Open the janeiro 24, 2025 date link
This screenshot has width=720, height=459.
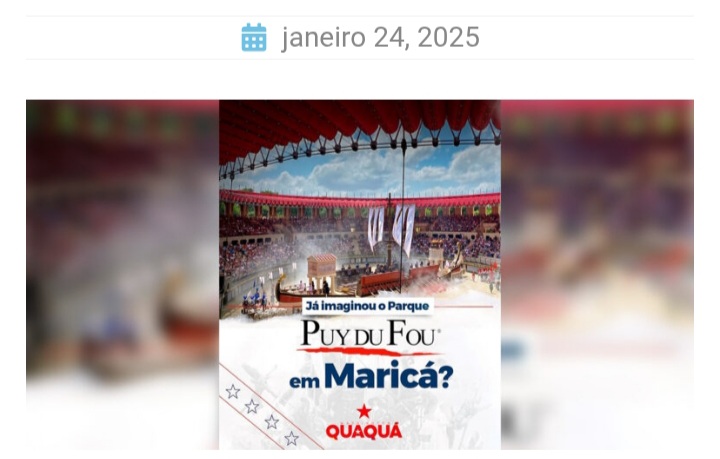380,38
